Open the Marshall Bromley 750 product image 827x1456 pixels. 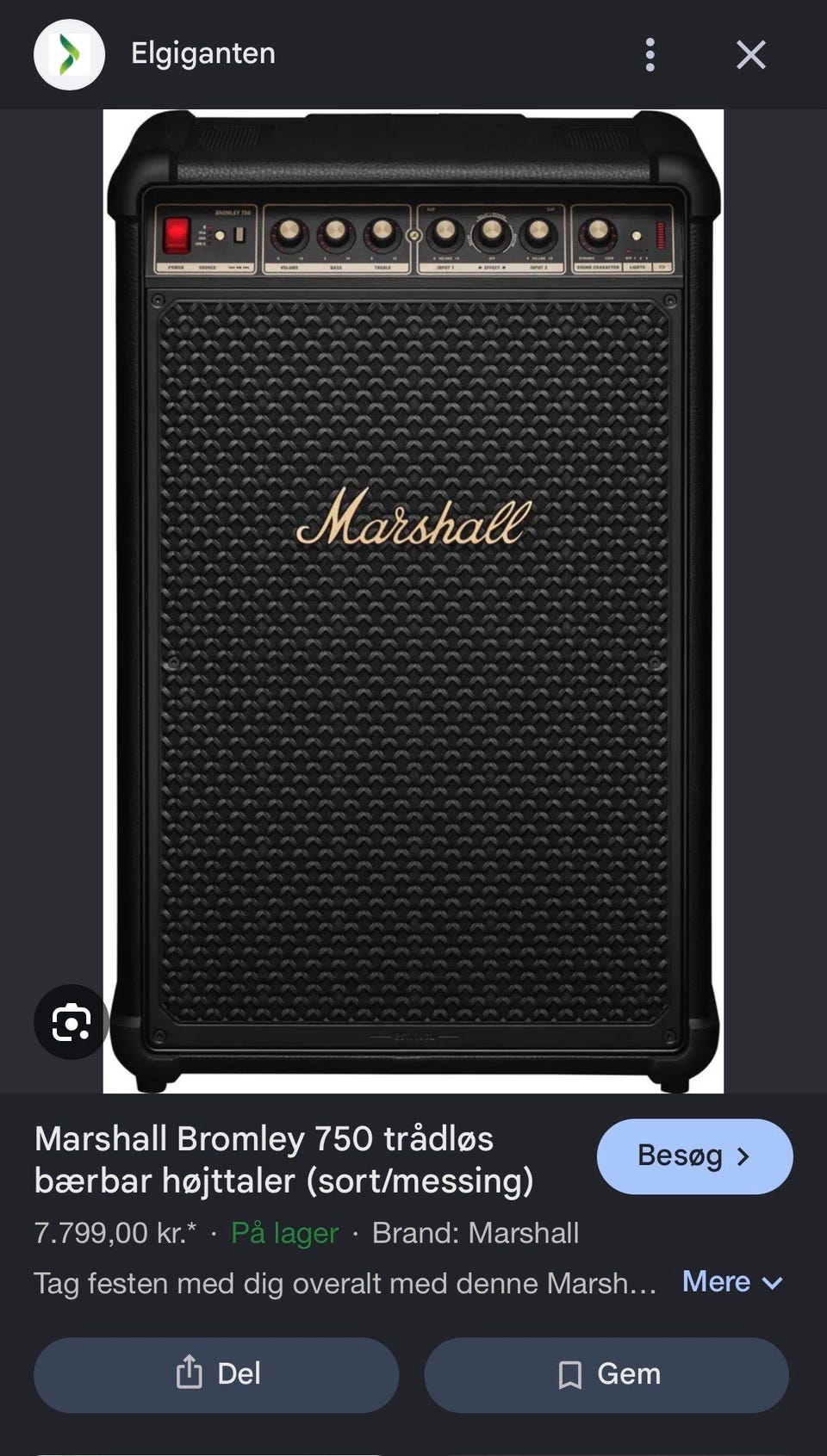(x=413, y=601)
